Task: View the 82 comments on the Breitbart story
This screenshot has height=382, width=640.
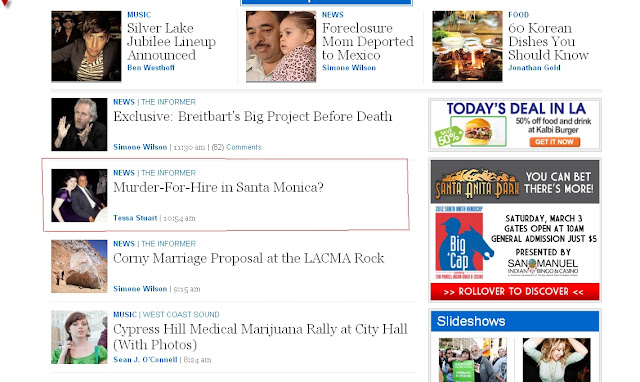Action: [x=236, y=147]
